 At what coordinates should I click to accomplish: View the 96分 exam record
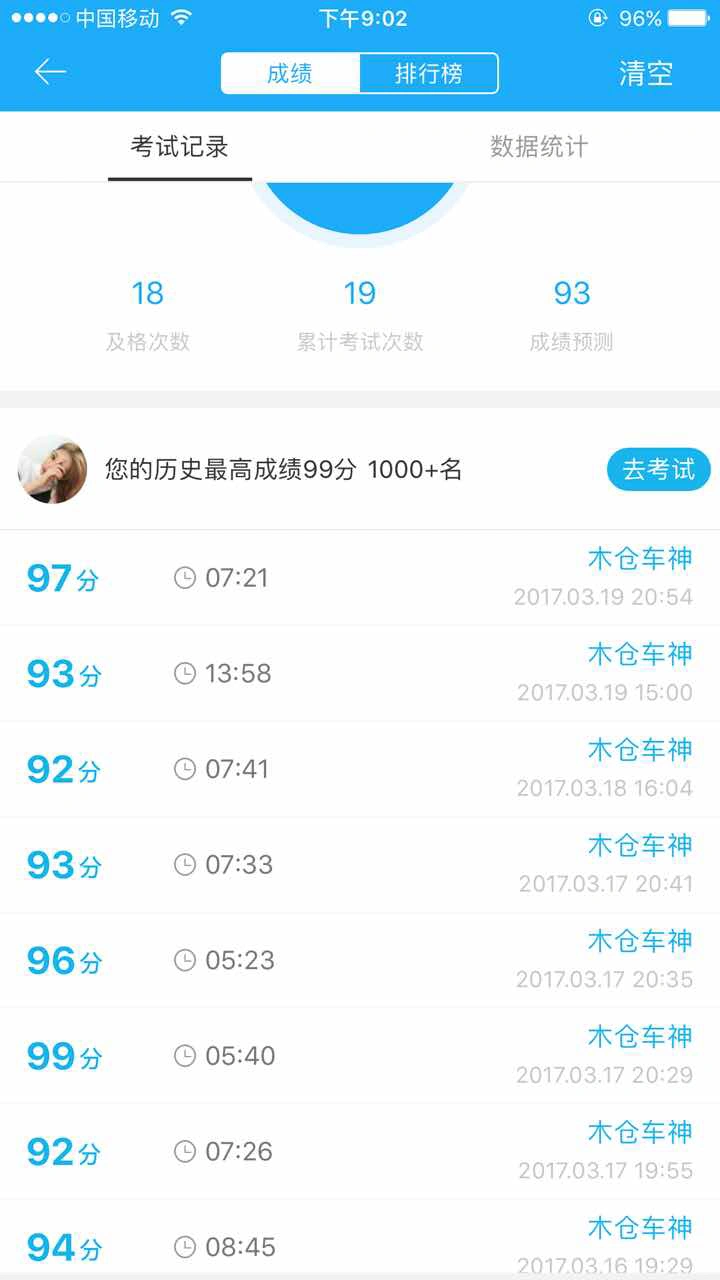(360, 960)
